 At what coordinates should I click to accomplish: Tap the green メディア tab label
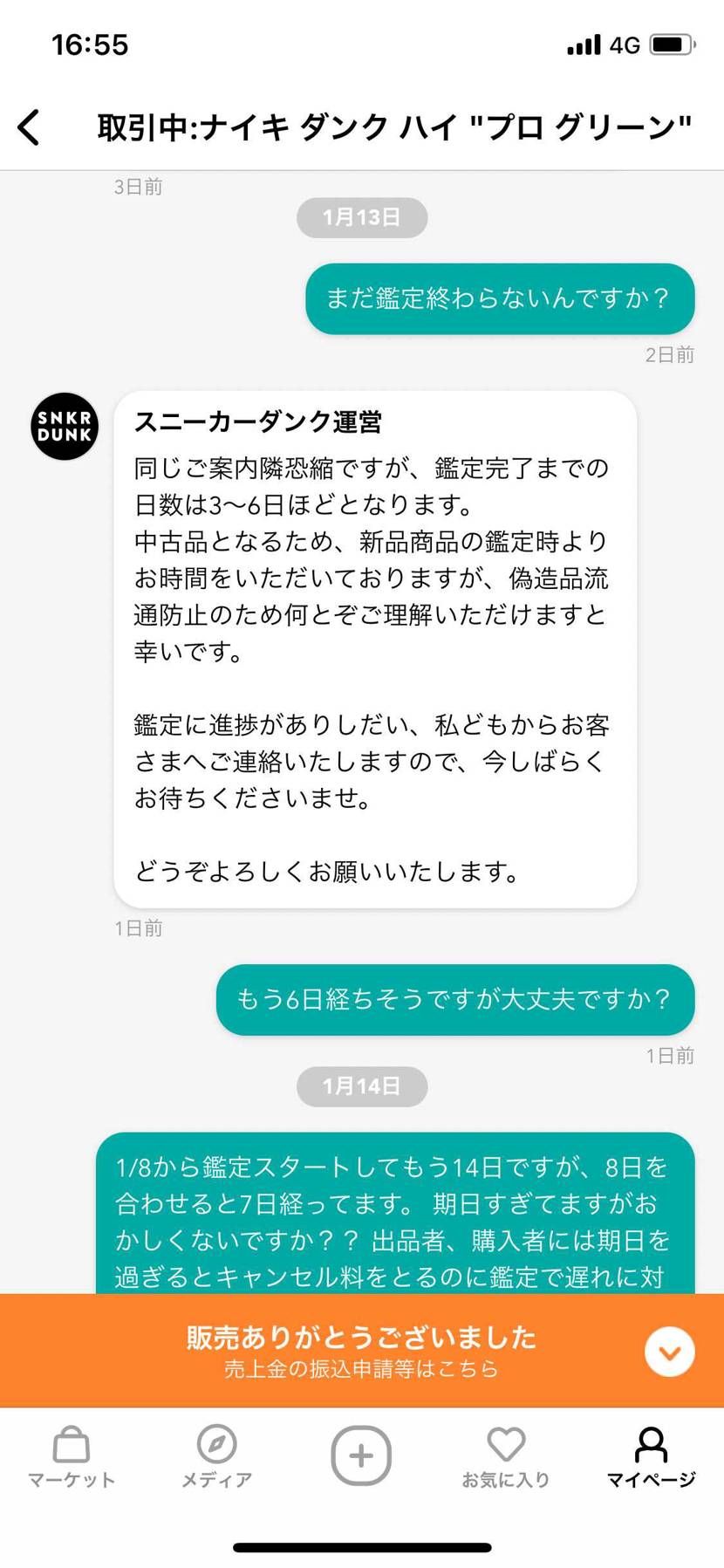pos(216,1480)
